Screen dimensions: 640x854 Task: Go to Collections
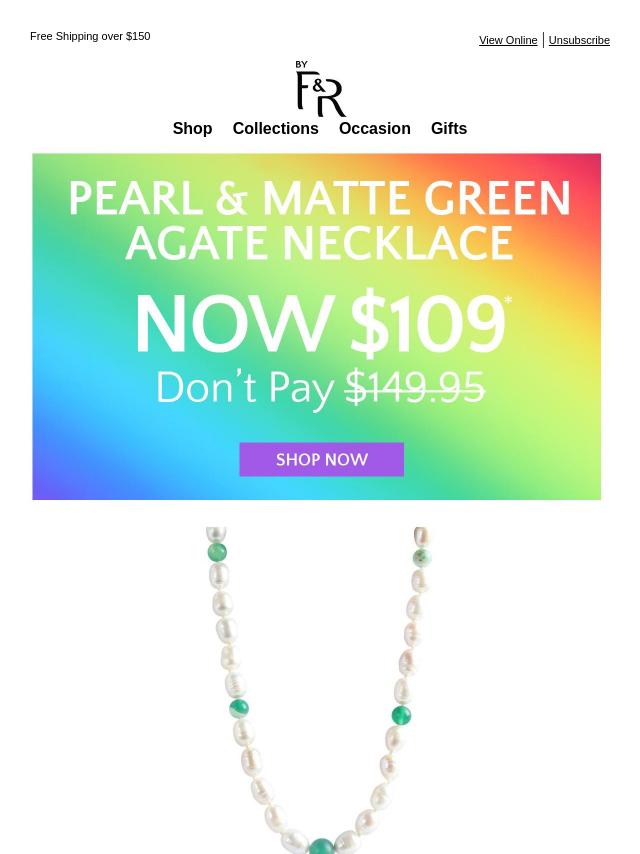[275, 128]
